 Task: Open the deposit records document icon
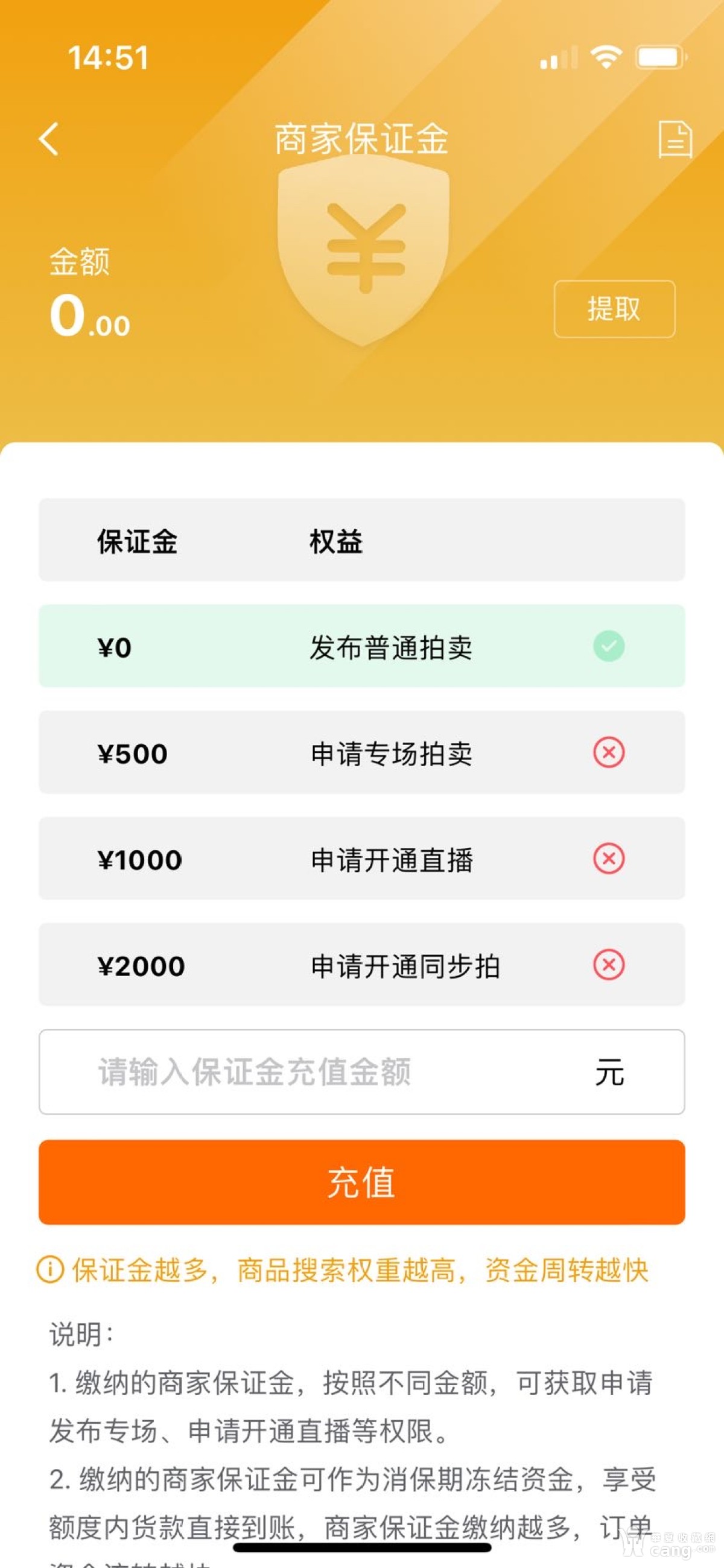click(x=675, y=139)
